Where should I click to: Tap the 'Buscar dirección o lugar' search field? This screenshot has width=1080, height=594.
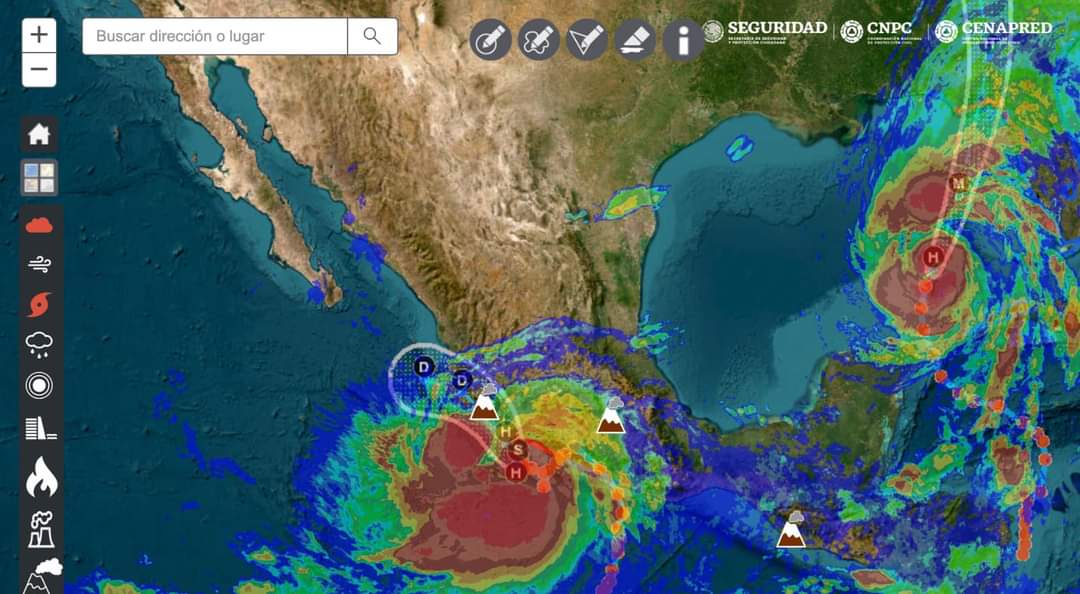[215, 36]
